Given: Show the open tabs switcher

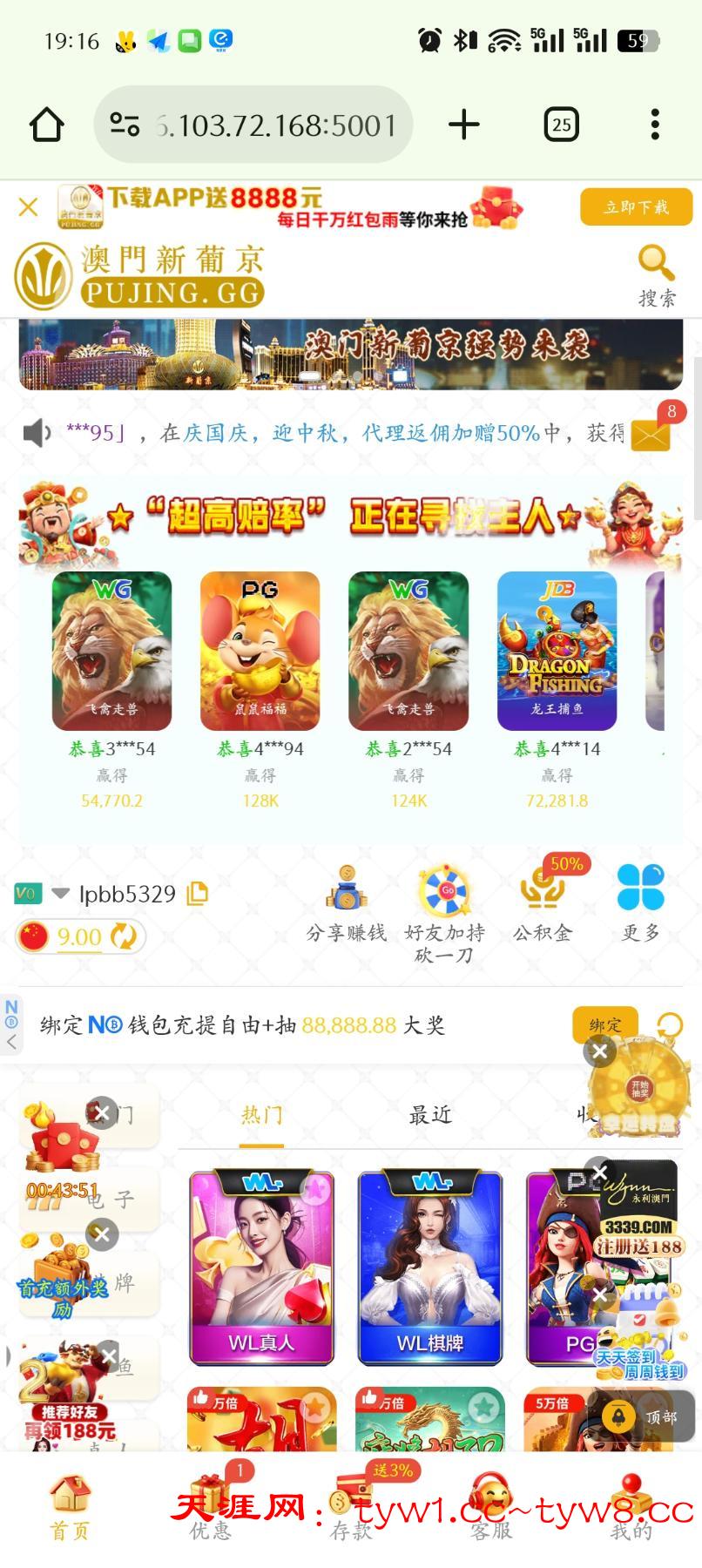Looking at the screenshot, I should (x=562, y=125).
